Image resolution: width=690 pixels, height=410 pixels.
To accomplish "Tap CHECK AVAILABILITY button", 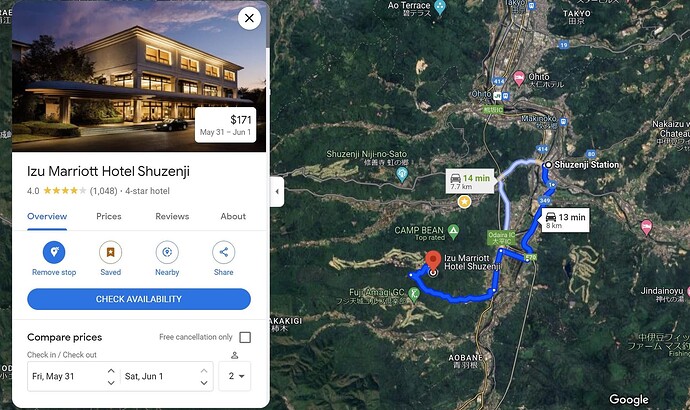I will (x=139, y=299).
